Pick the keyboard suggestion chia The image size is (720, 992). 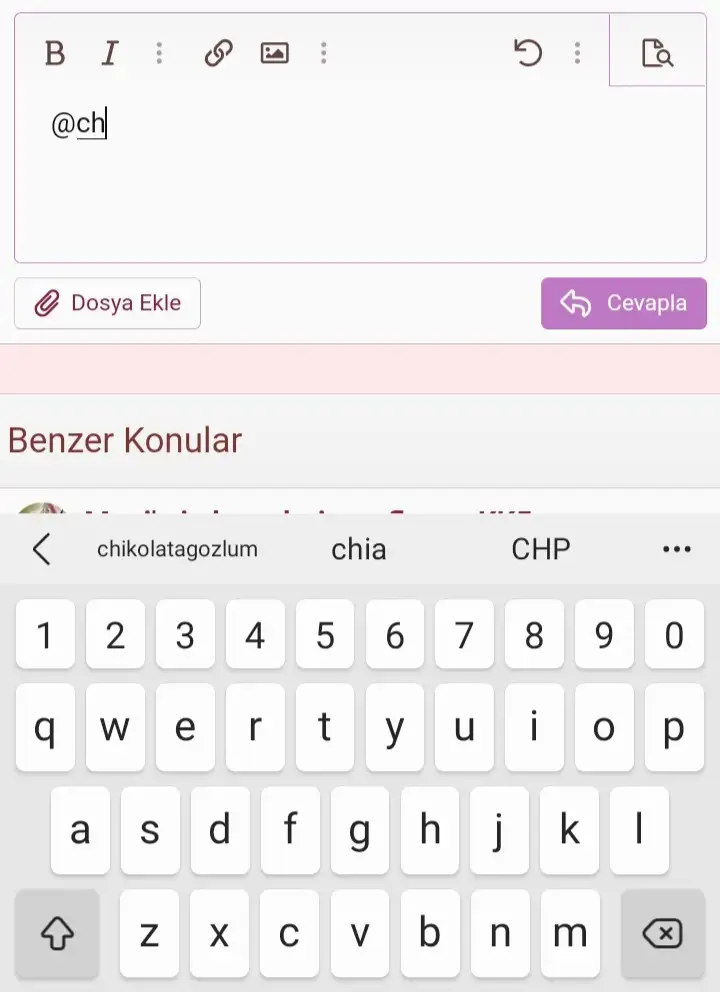(359, 549)
